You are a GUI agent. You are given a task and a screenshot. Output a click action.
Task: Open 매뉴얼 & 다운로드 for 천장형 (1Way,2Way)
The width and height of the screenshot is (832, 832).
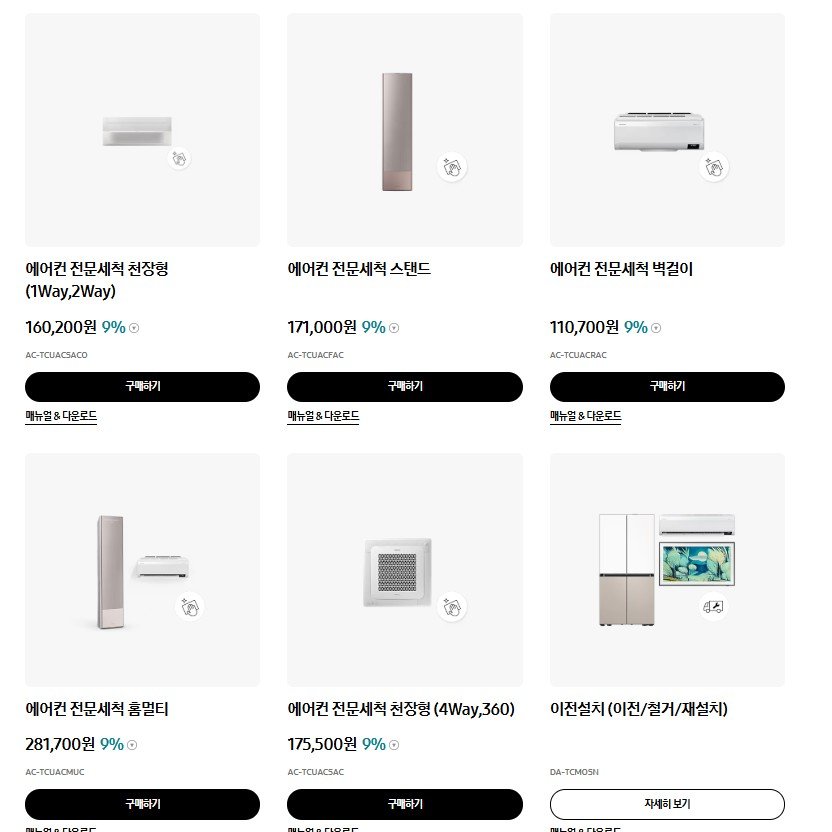click(x=61, y=416)
